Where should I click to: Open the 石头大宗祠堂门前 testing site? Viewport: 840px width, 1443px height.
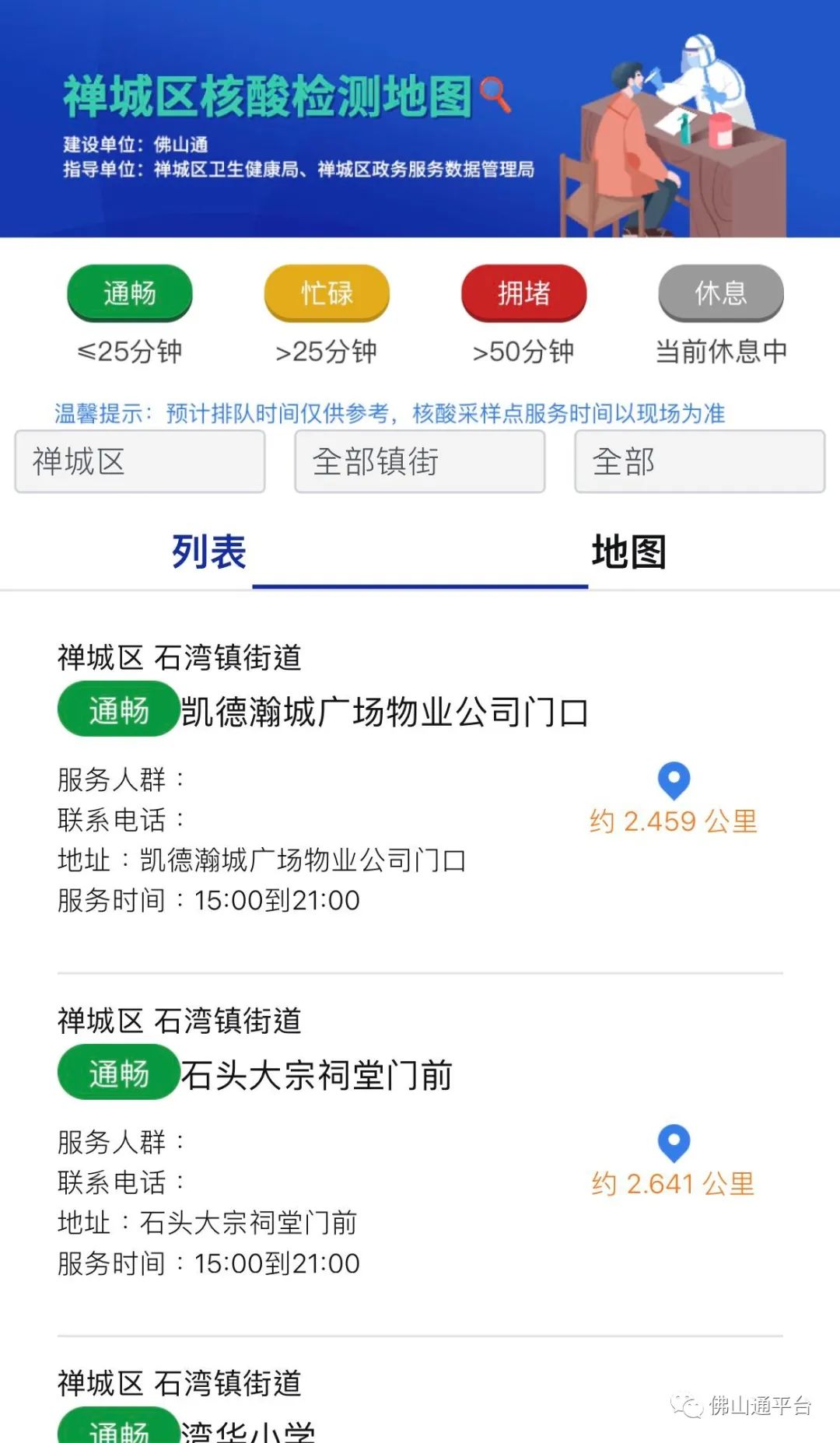coord(316,1074)
